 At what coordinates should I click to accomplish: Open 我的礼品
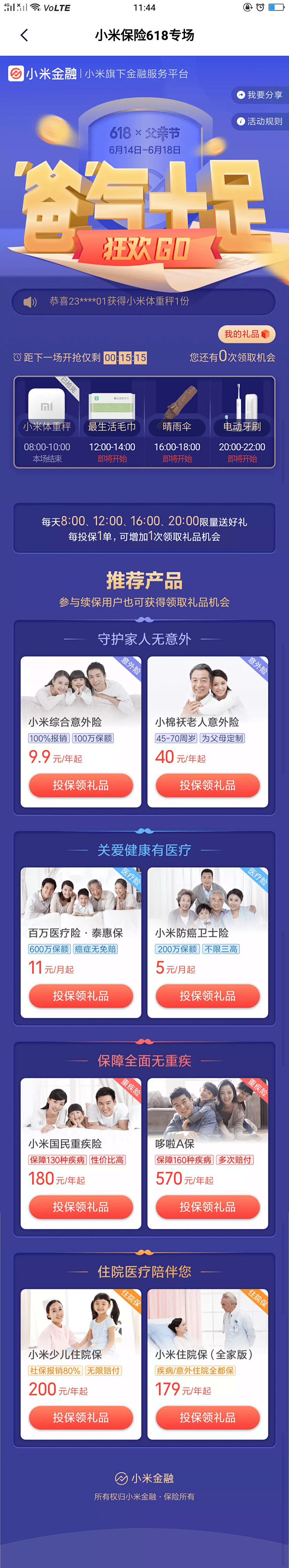(246, 334)
